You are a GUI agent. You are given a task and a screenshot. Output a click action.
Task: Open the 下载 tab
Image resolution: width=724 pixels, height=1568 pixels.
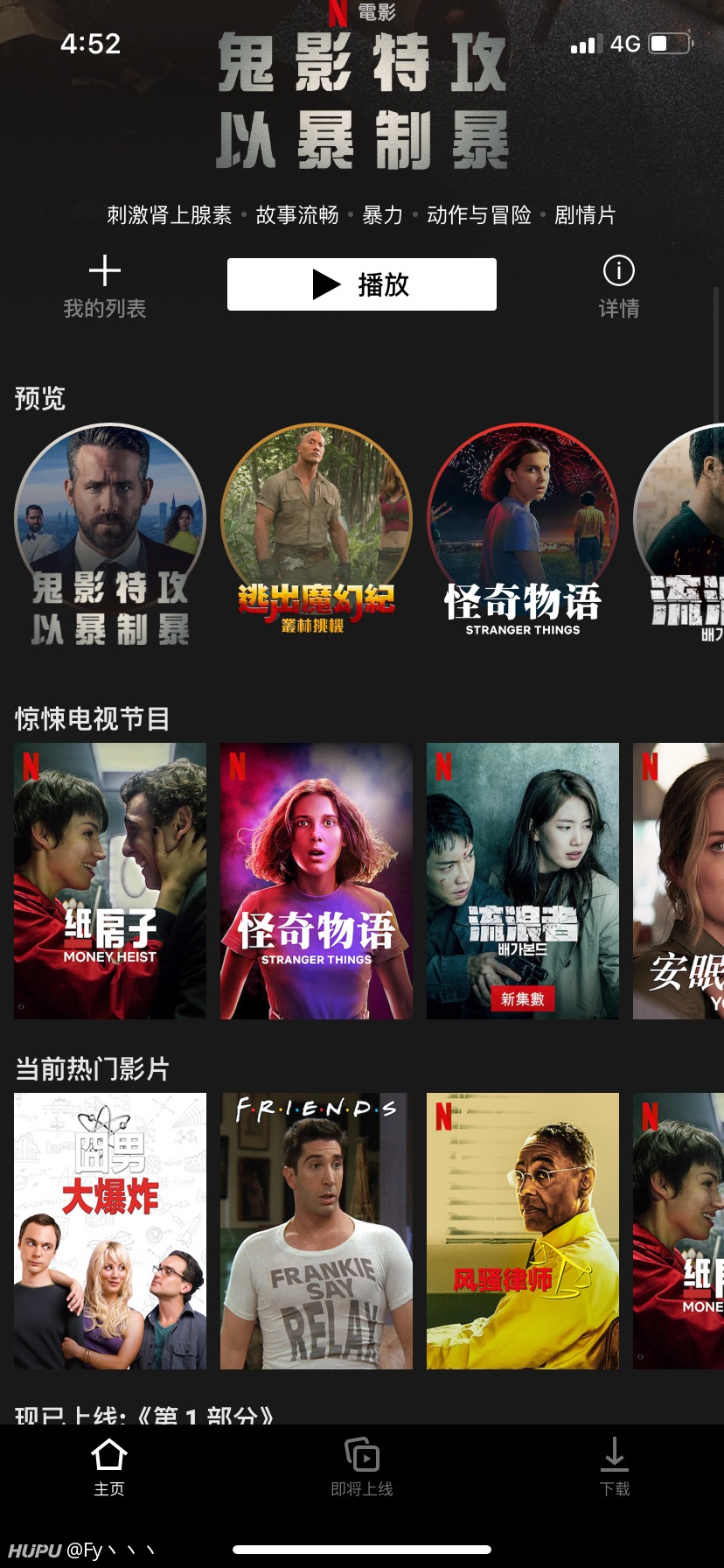[x=615, y=1467]
